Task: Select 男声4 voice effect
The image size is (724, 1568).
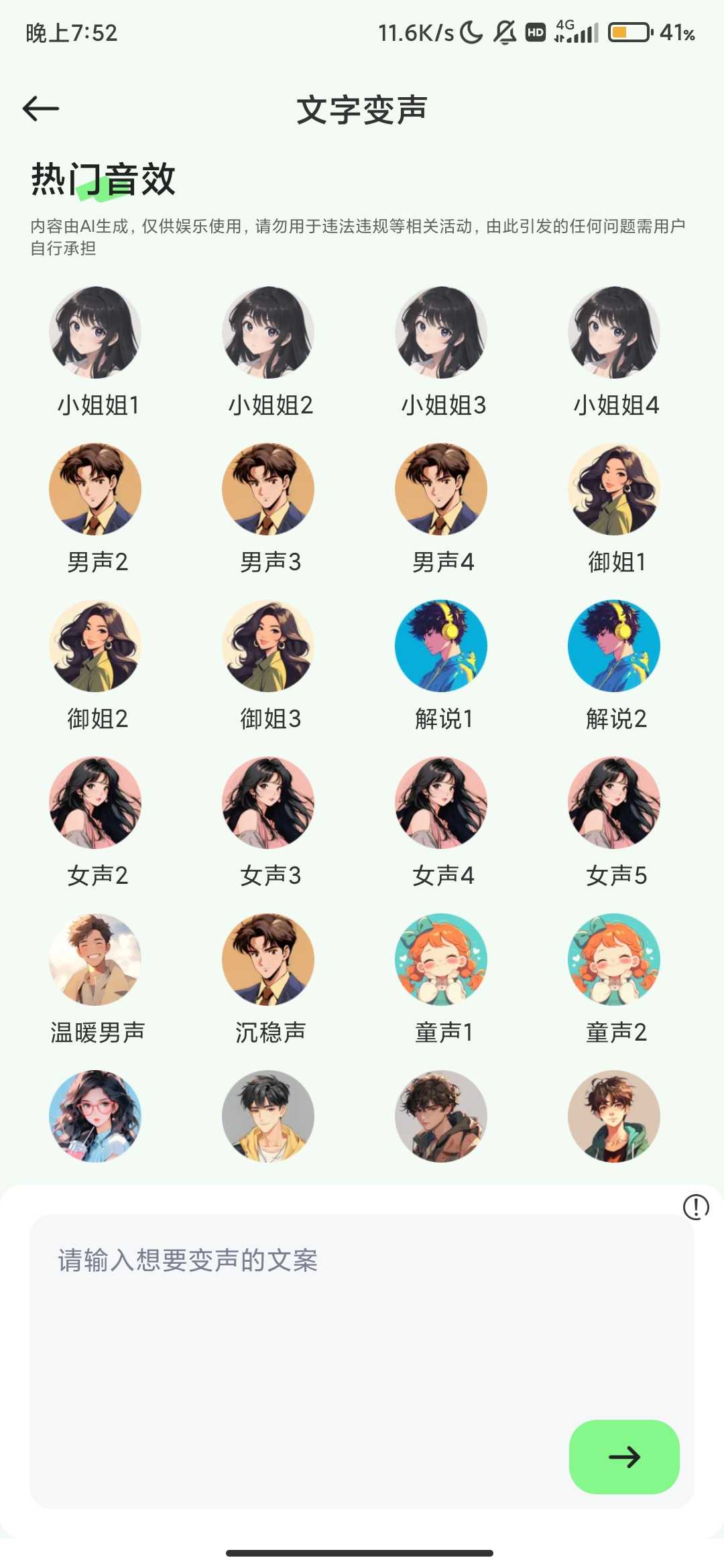Action: pos(441,490)
